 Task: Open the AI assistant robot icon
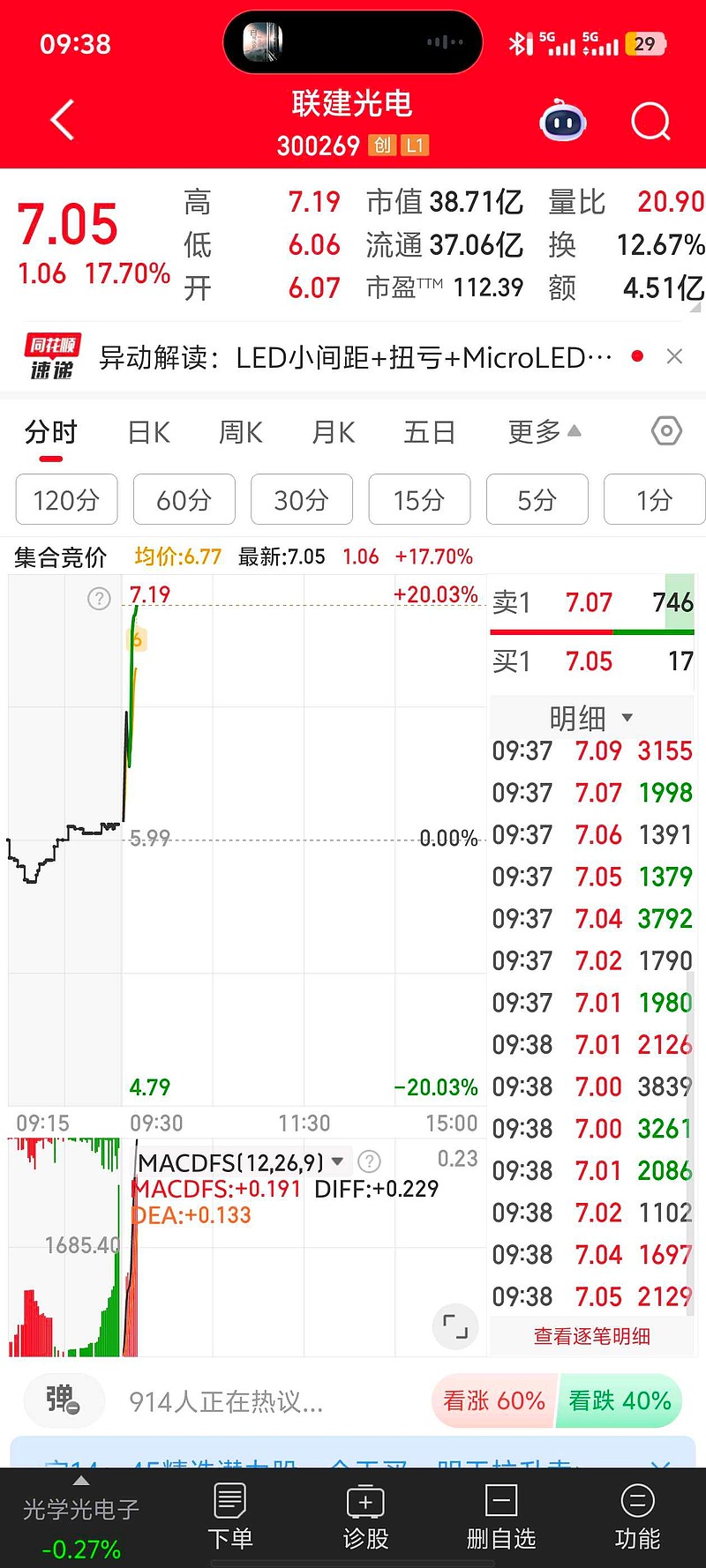(562, 122)
